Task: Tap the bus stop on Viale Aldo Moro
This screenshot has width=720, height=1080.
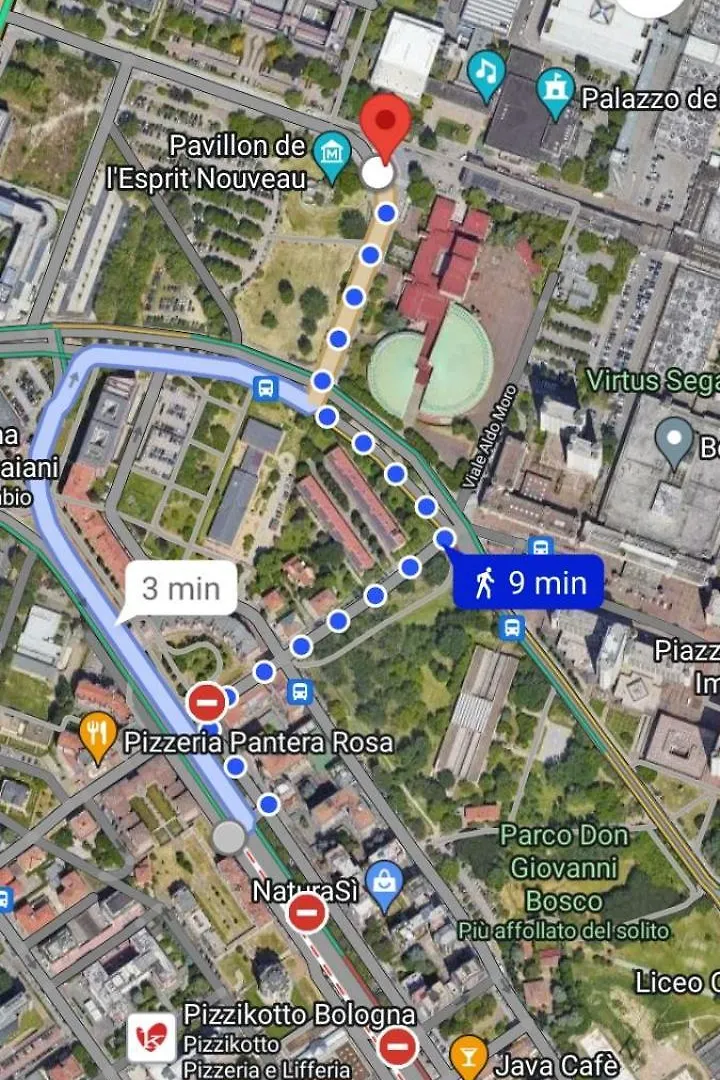Action: 541,547
